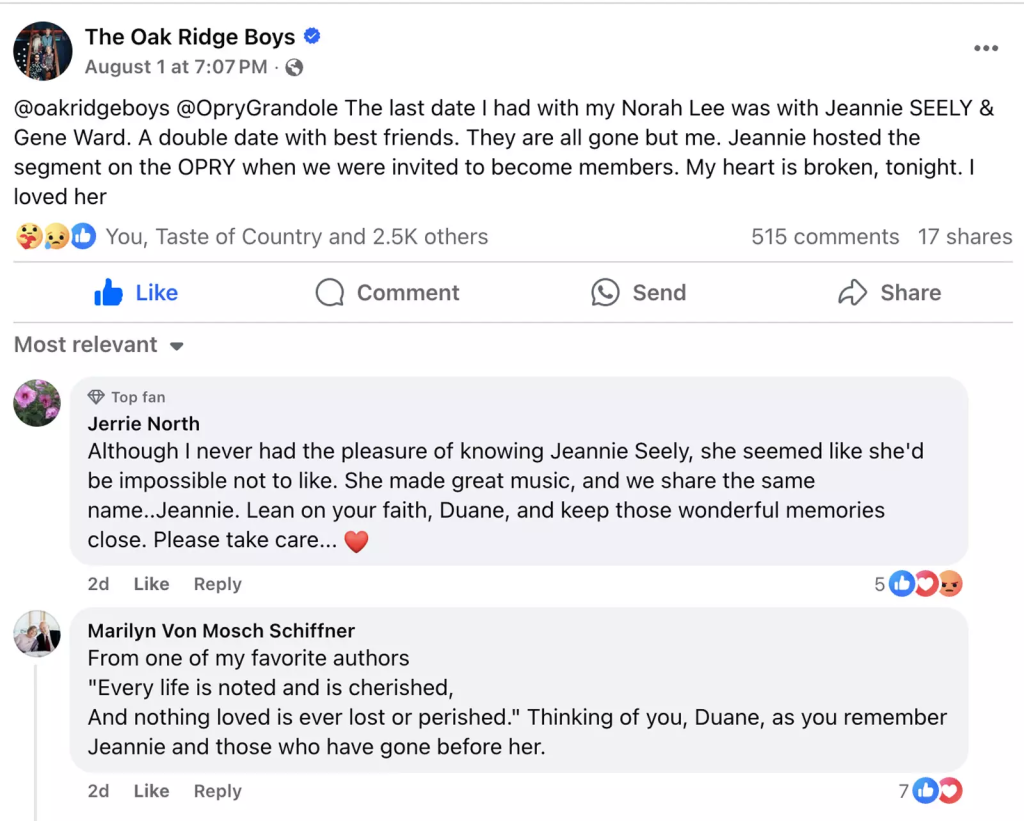Open the August 1 at 7:07 PM timestamp

coord(176,67)
